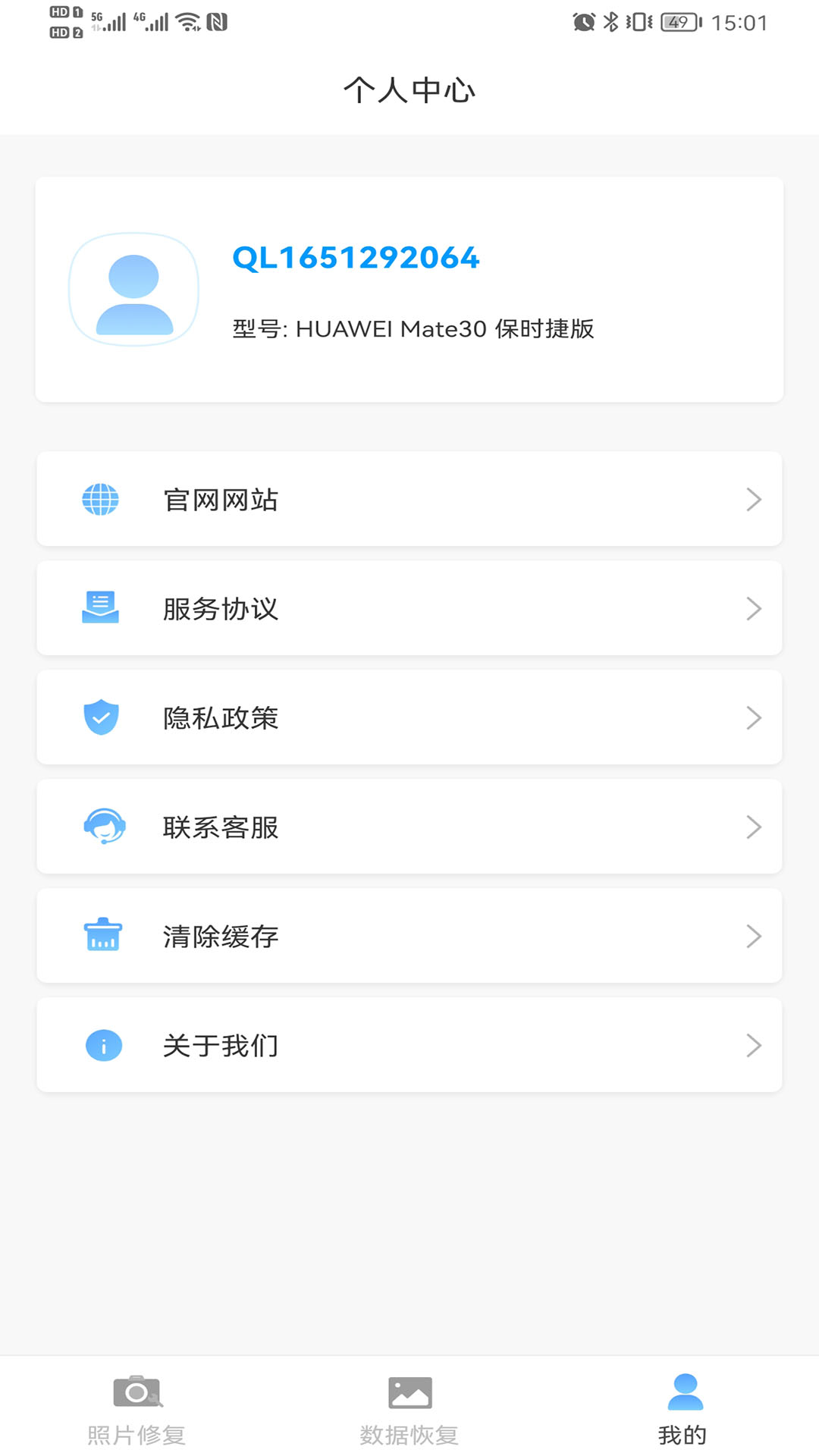Tap the headset icon beside 联系客服
819x1456 pixels.
tap(101, 827)
